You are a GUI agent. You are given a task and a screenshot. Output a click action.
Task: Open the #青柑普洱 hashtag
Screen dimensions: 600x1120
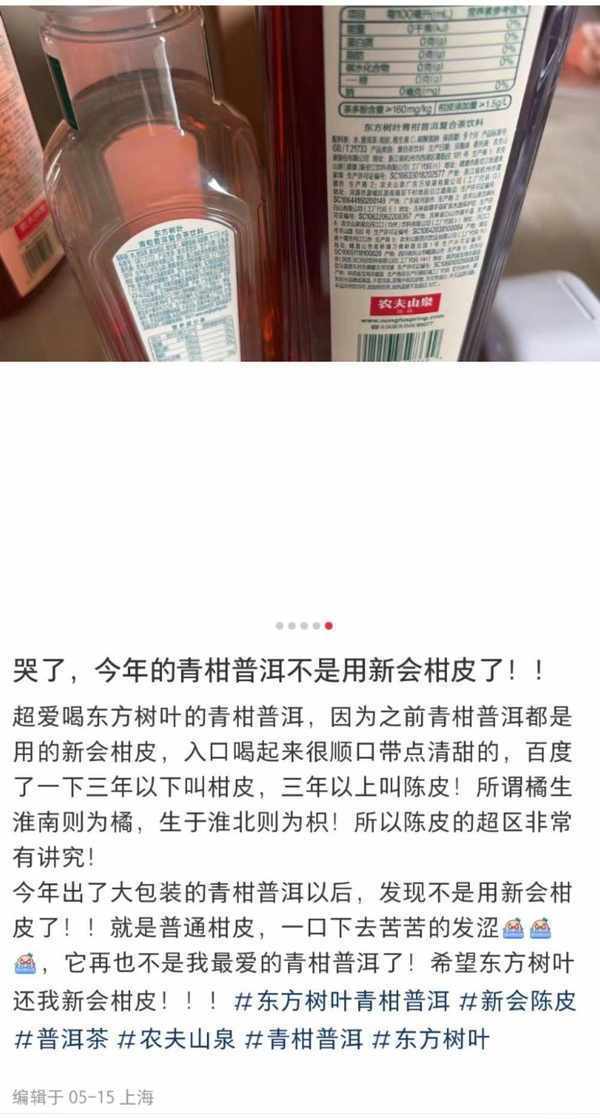click(x=303, y=1038)
